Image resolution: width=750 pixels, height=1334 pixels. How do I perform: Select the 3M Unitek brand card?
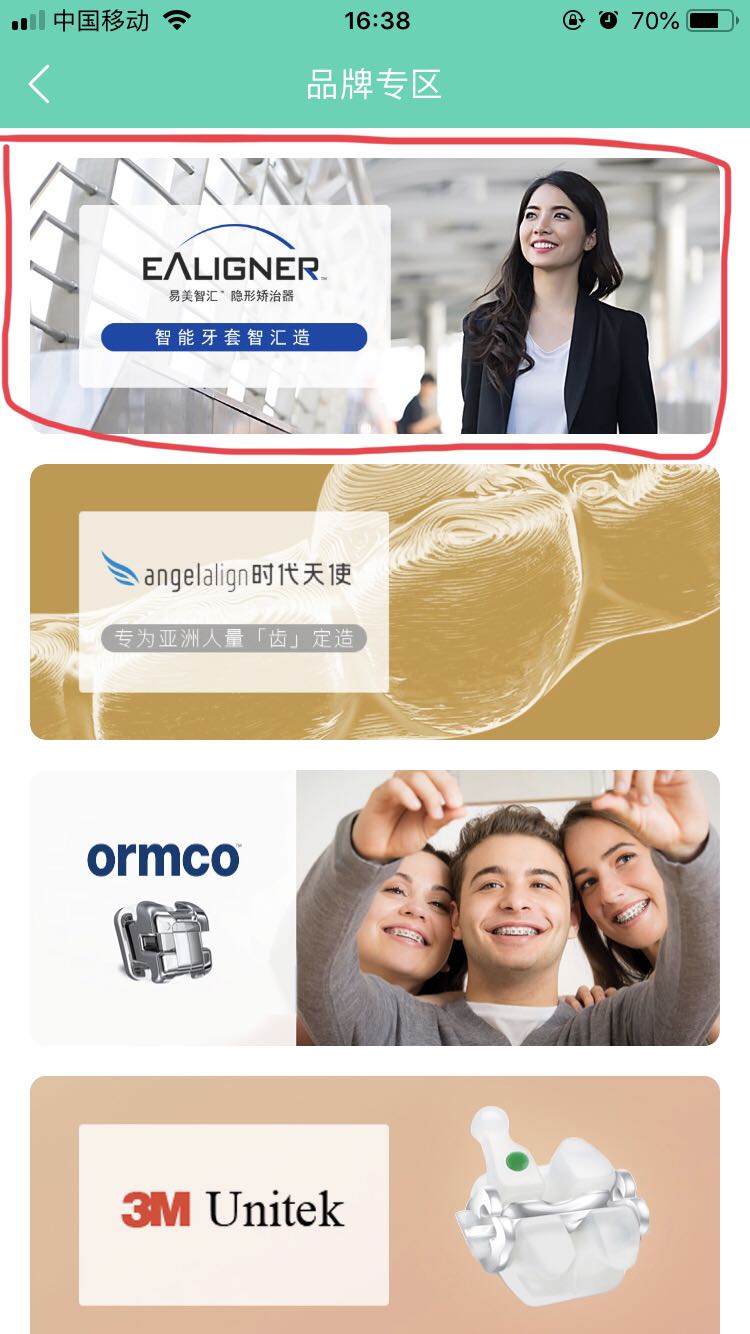pos(374,1205)
